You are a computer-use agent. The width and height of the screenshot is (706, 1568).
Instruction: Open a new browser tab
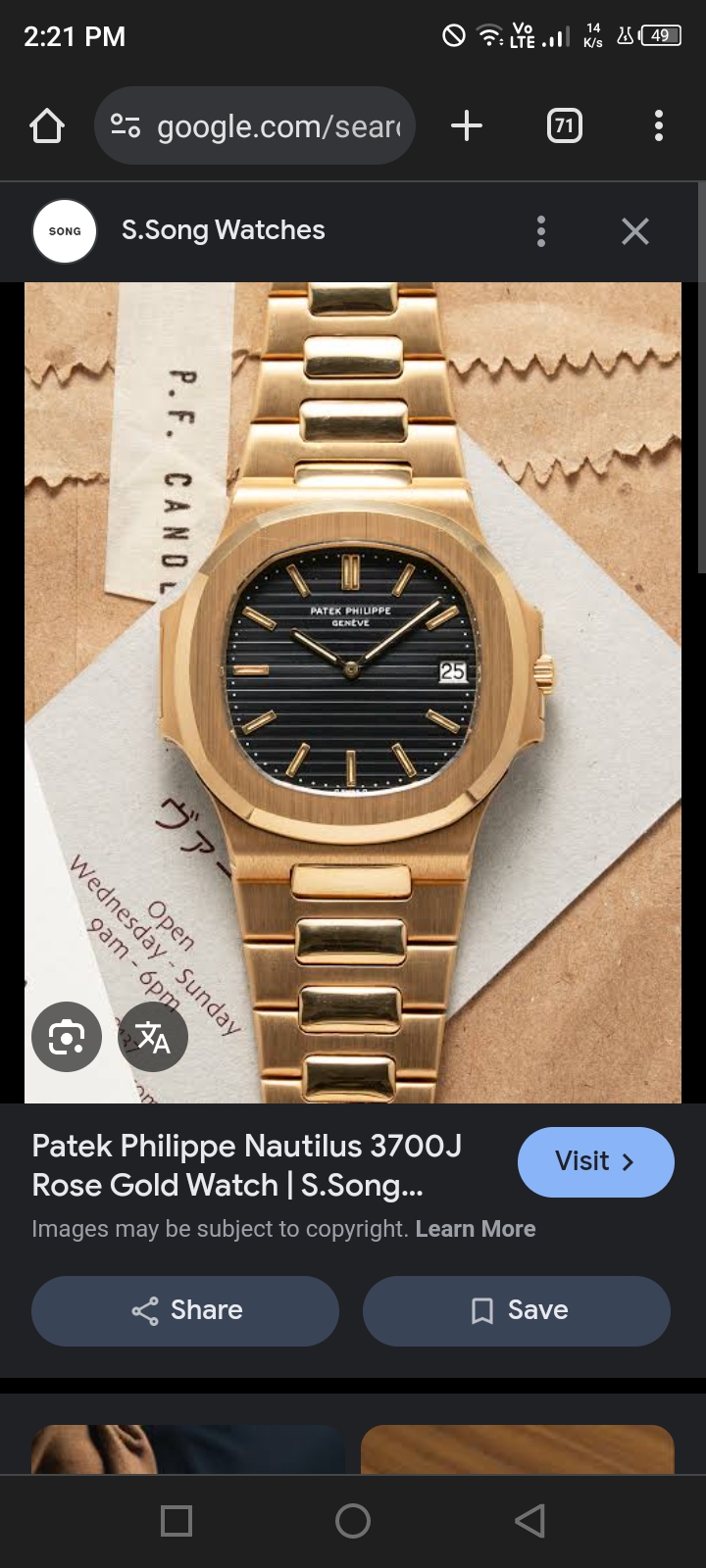coord(467,126)
